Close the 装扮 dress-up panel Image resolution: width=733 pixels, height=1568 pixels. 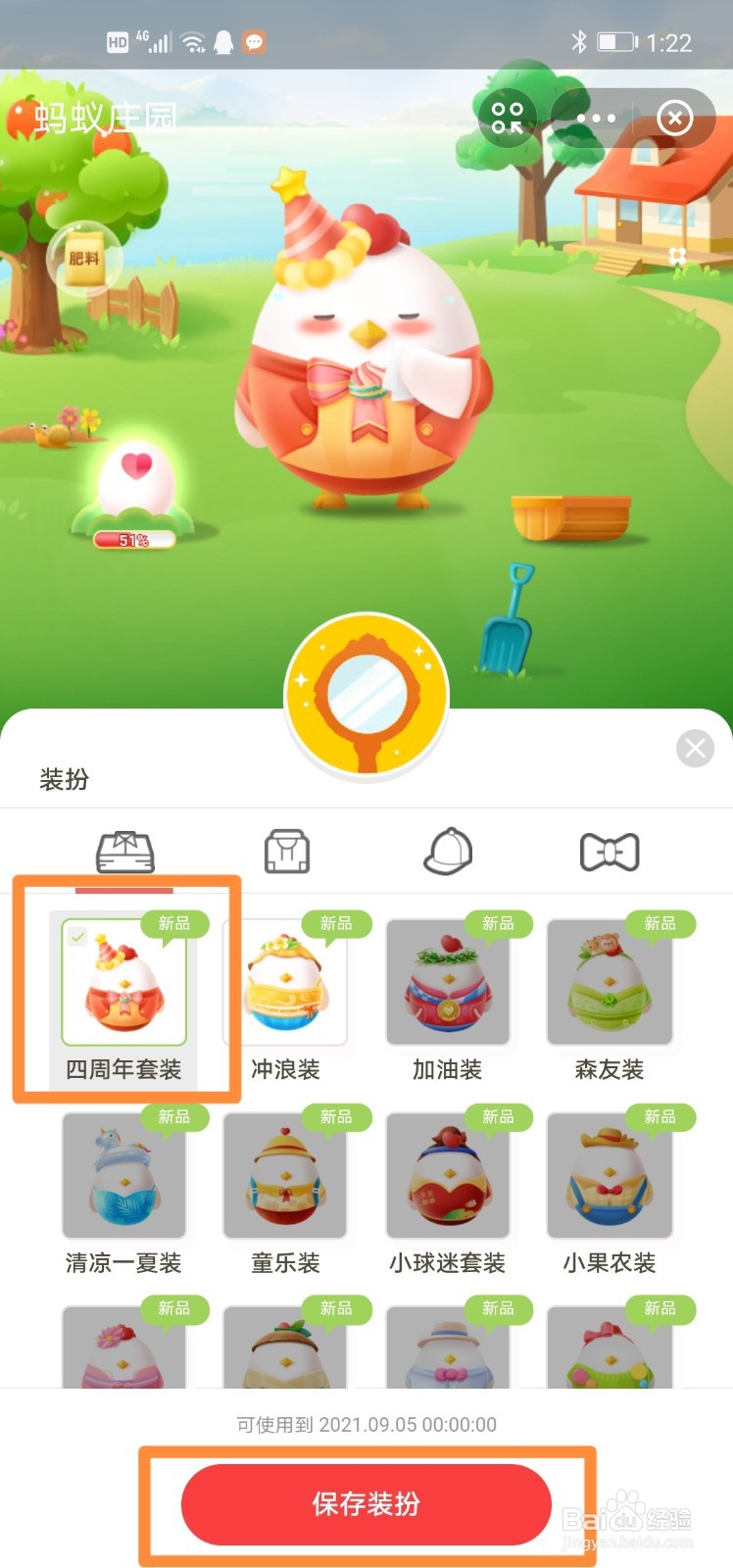coord(694,749)
